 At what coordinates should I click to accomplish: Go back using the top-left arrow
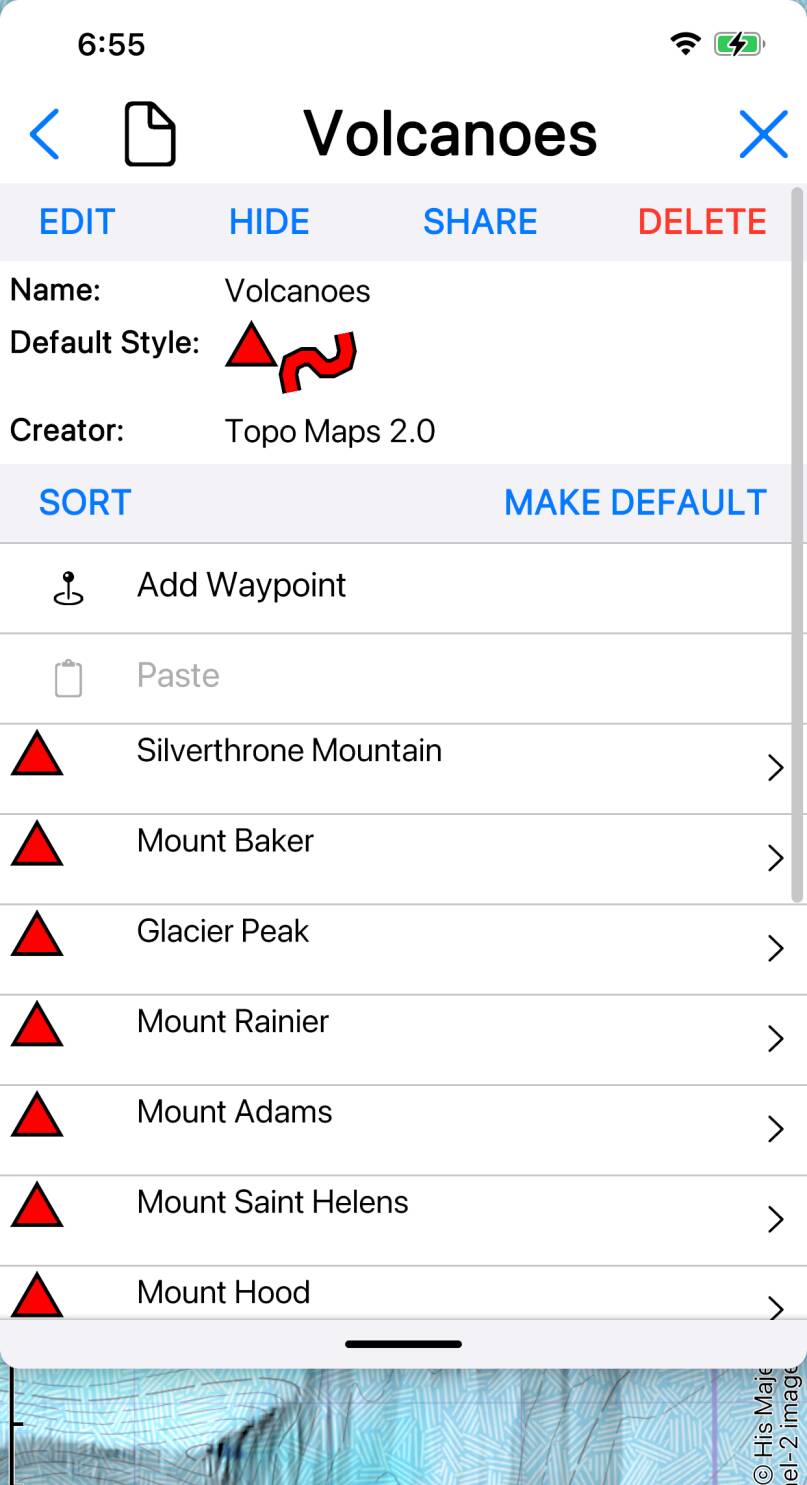tap(45, 134)
